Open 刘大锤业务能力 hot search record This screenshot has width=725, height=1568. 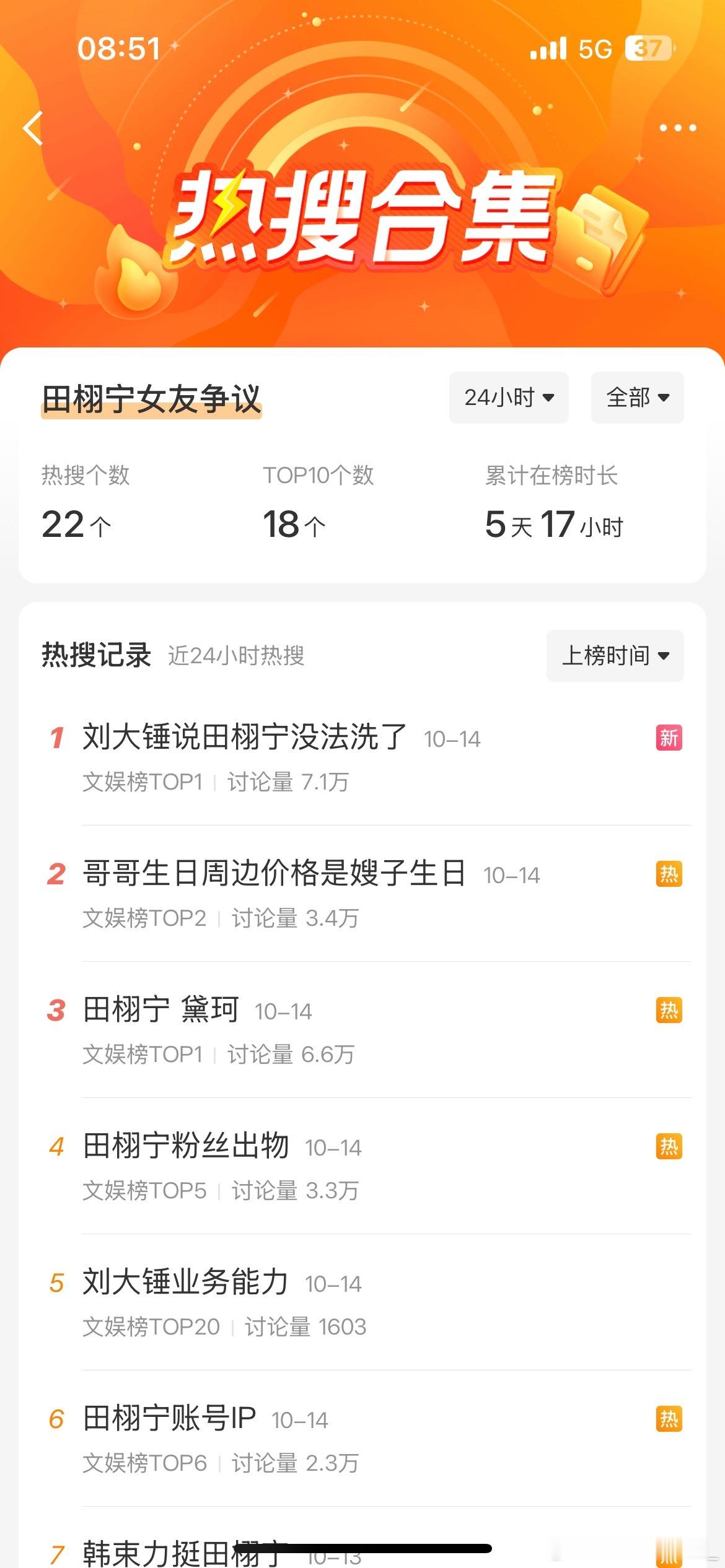tap(185, 1283)
